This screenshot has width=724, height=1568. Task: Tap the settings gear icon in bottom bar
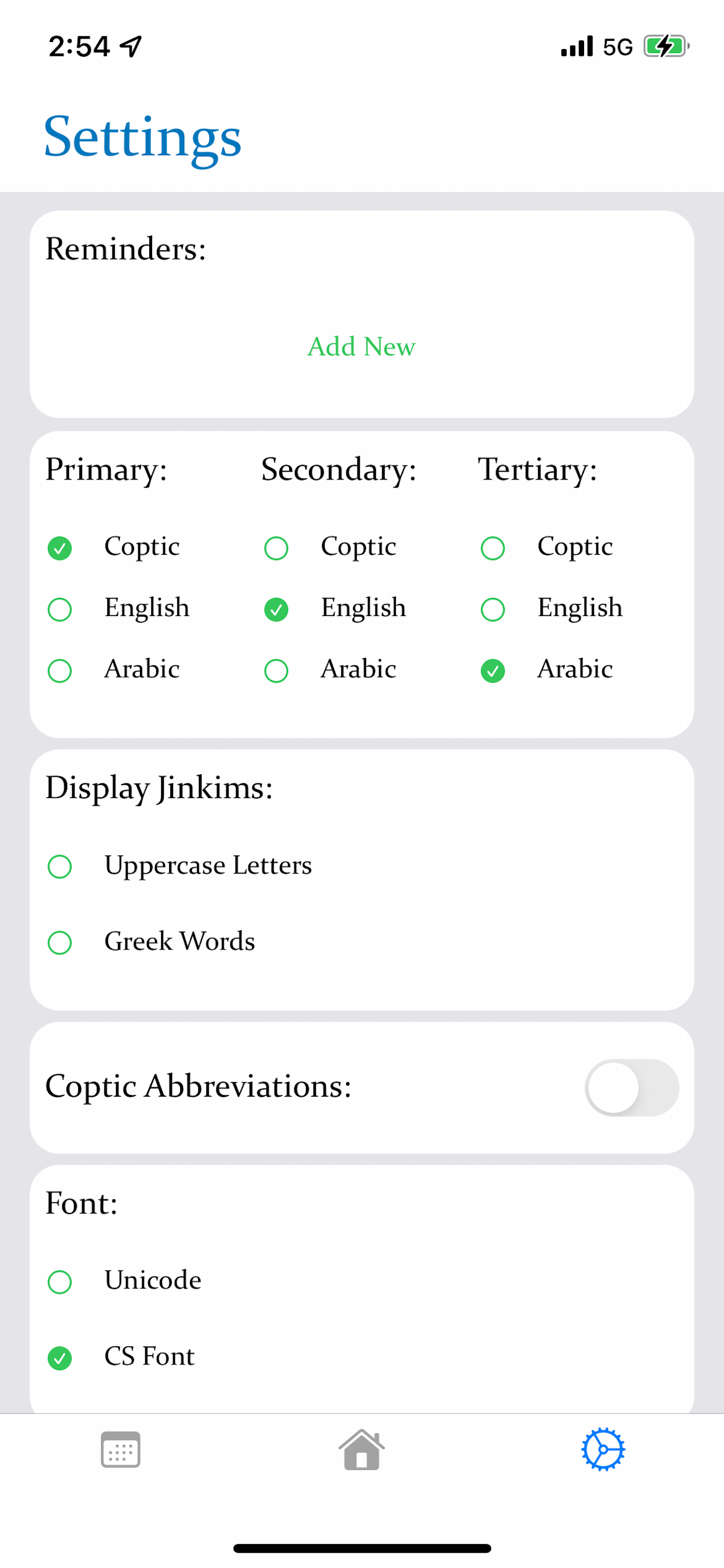(603, 1450)
